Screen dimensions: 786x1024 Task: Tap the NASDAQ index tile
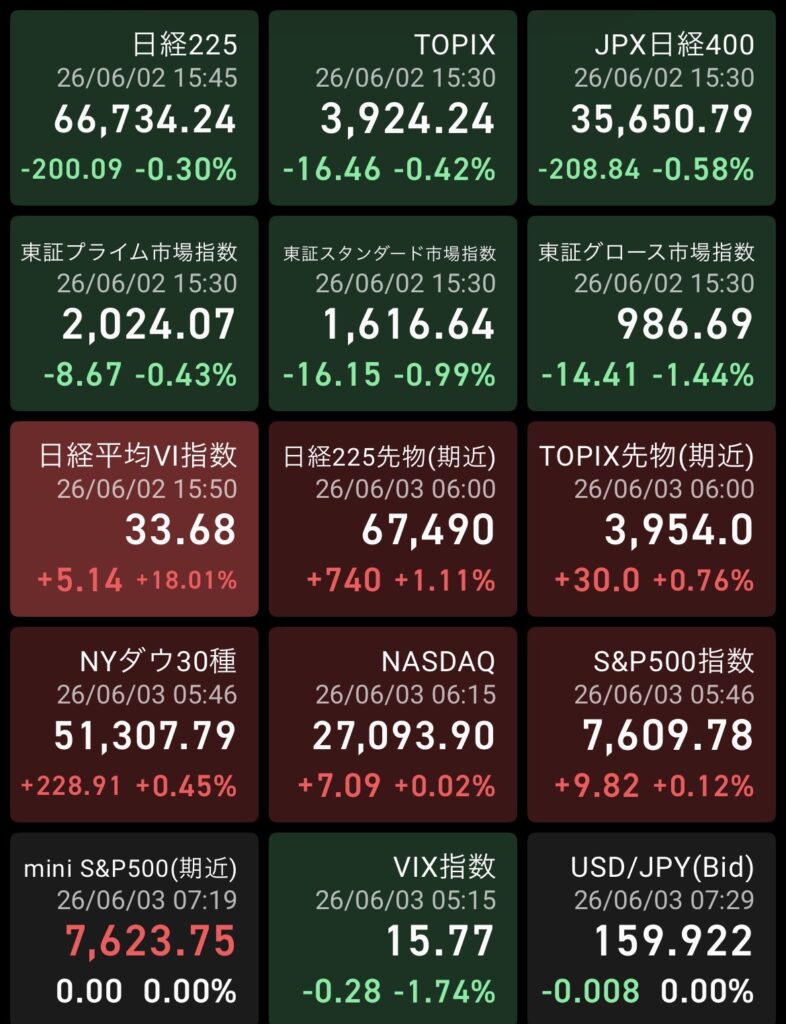pyautogui.click(x=393, y=725)
